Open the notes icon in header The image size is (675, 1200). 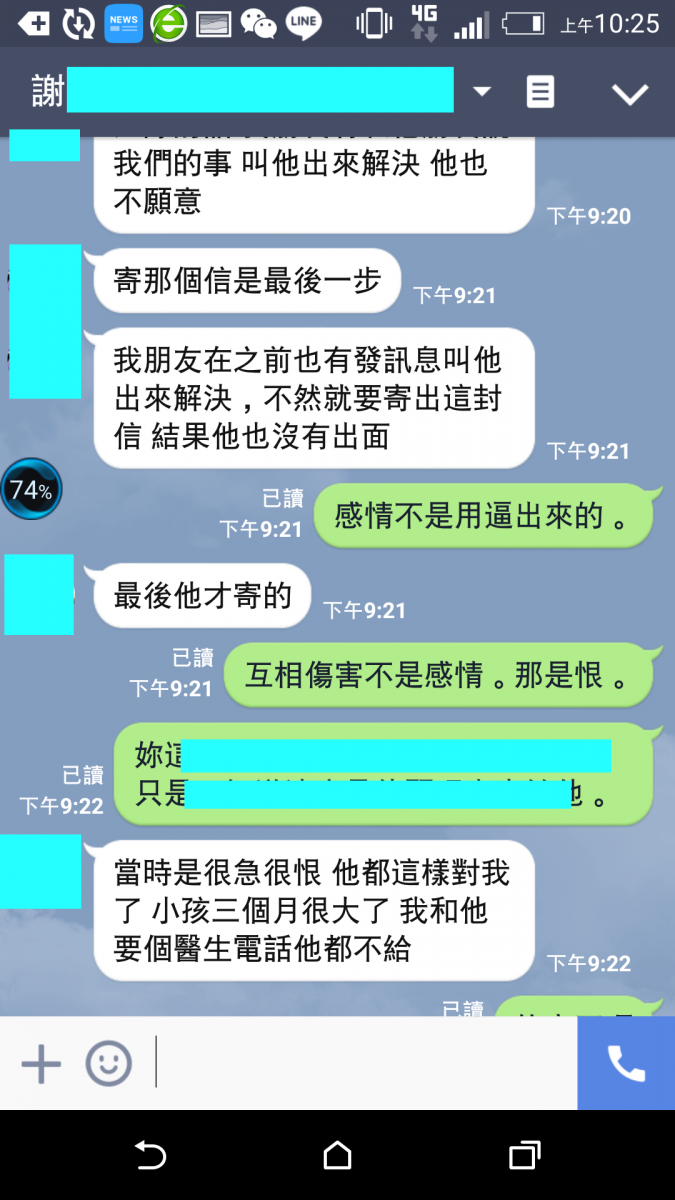(x=540, y=92)
